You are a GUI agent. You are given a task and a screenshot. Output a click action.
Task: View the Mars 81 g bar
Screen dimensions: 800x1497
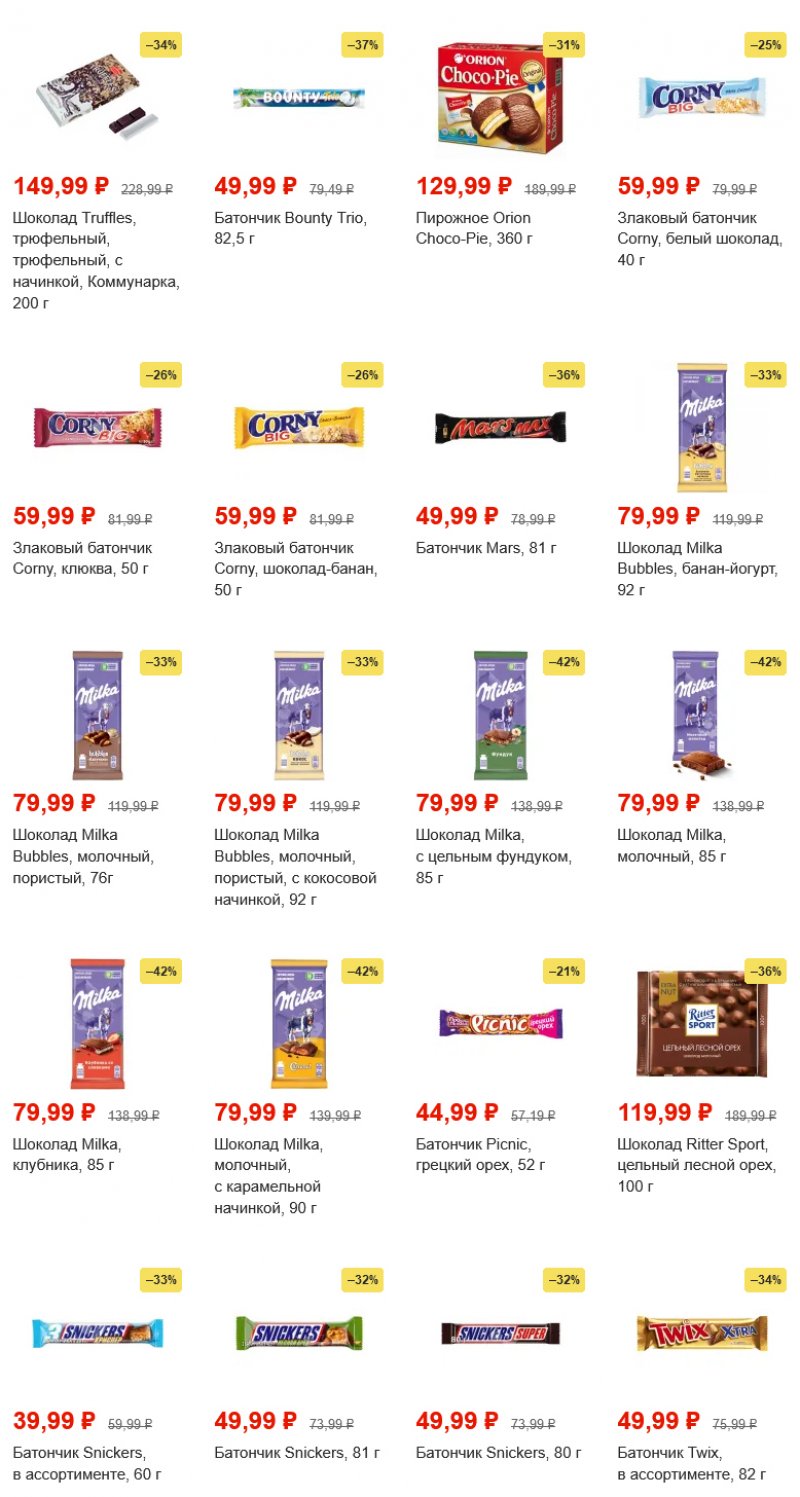coord(499,428)
